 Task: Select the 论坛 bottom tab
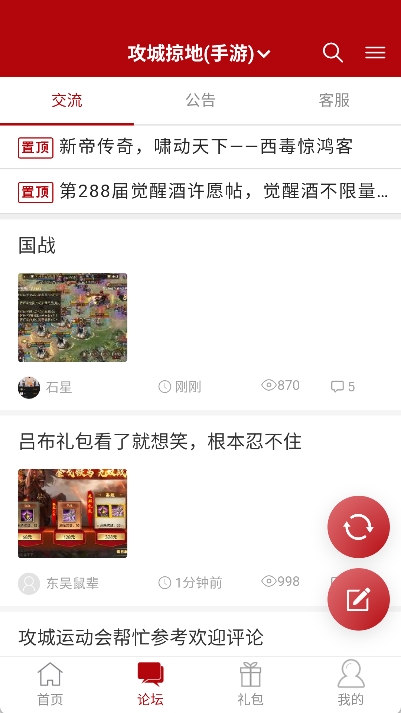tap(150, 683)
